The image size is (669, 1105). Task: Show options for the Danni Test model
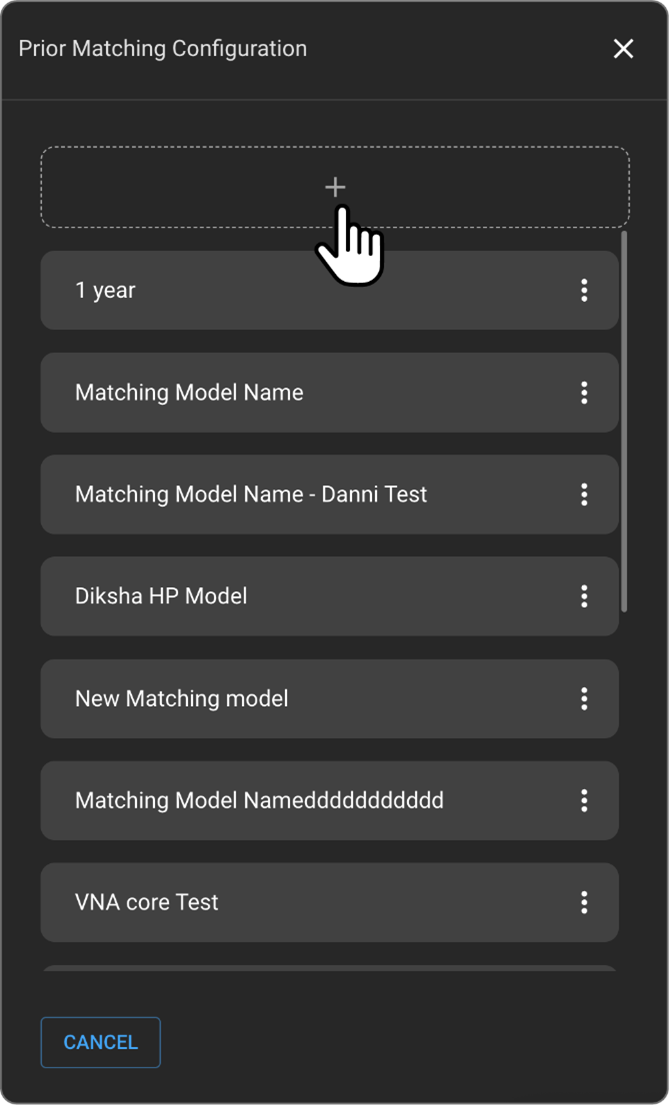(584, 494)
